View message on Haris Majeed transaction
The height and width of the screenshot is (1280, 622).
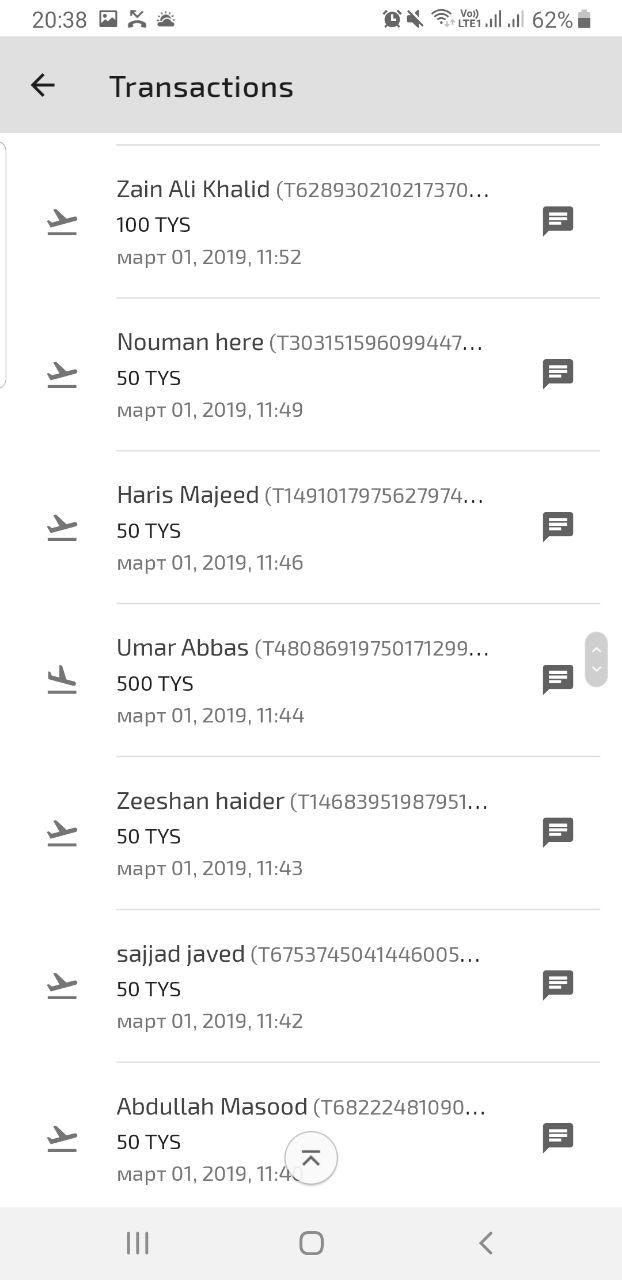(x=557, y=527)
